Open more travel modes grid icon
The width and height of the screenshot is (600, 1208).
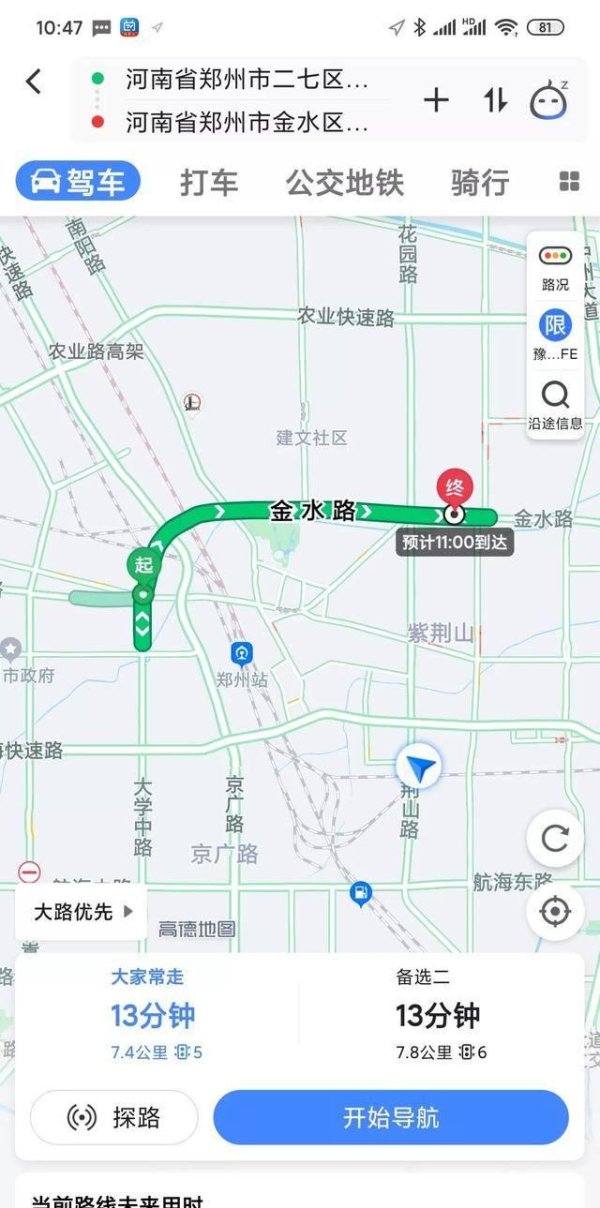pyautogui.click(x=569, y=182)
